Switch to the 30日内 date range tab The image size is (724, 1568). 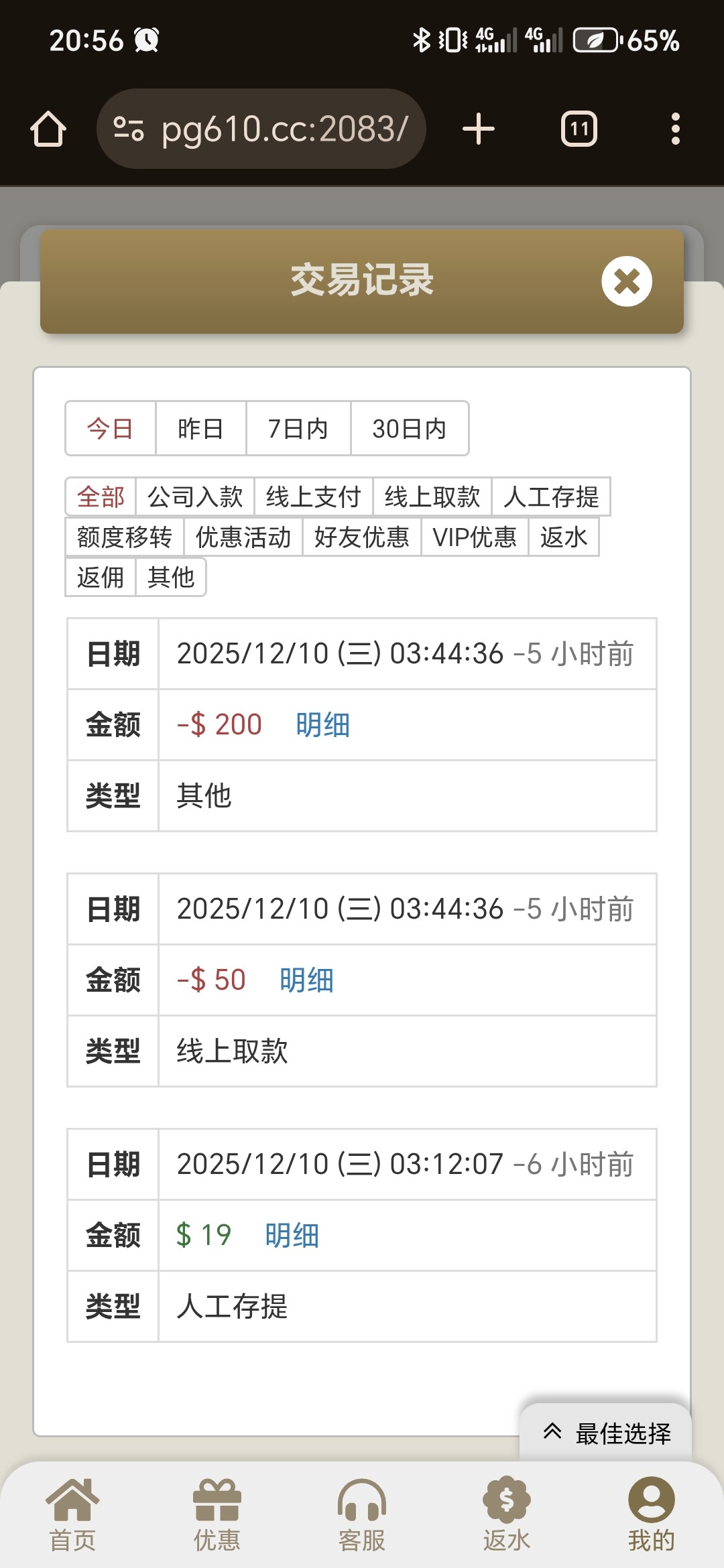[410, 429]
